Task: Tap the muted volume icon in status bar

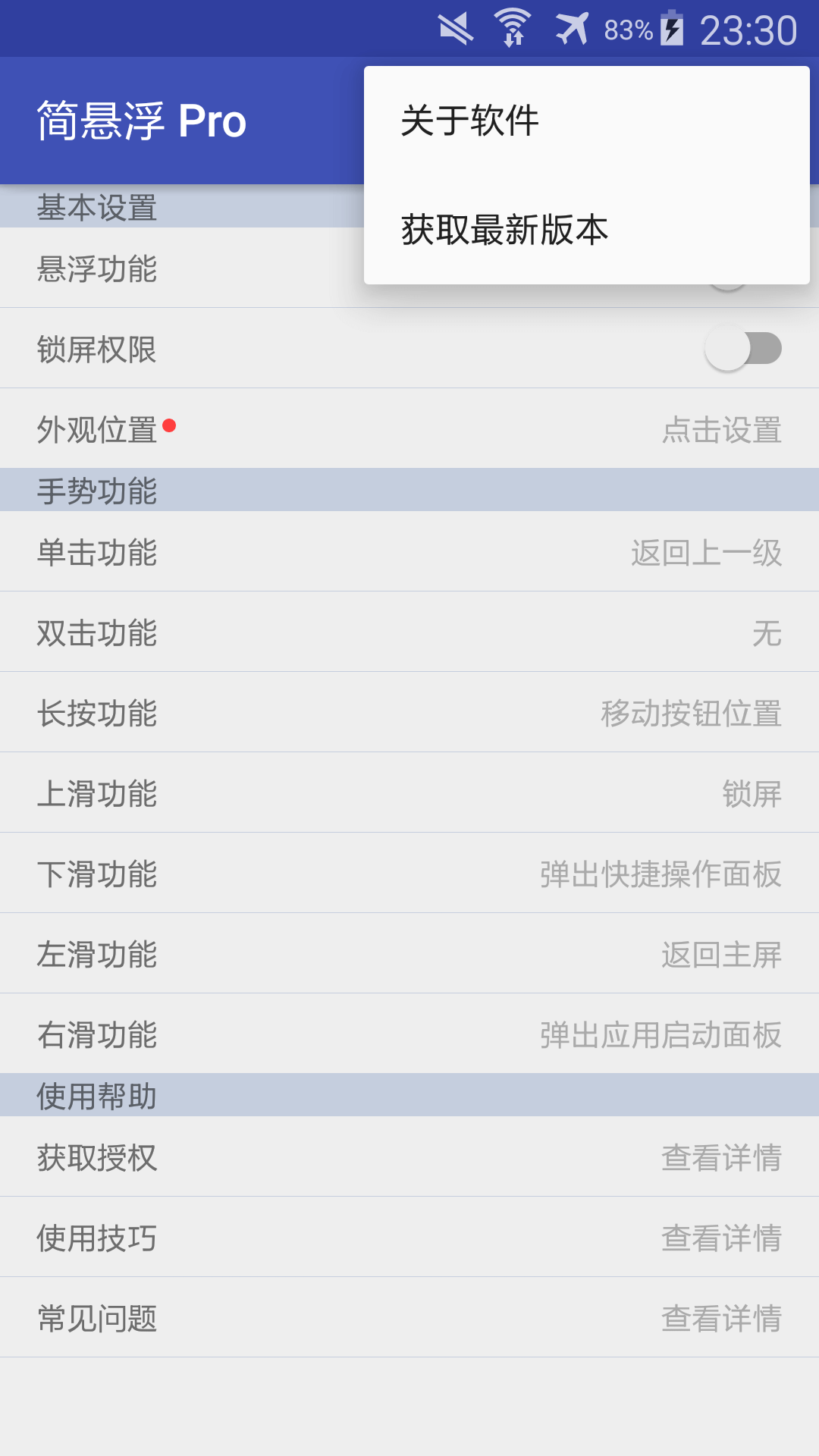Action: [455, 28]
